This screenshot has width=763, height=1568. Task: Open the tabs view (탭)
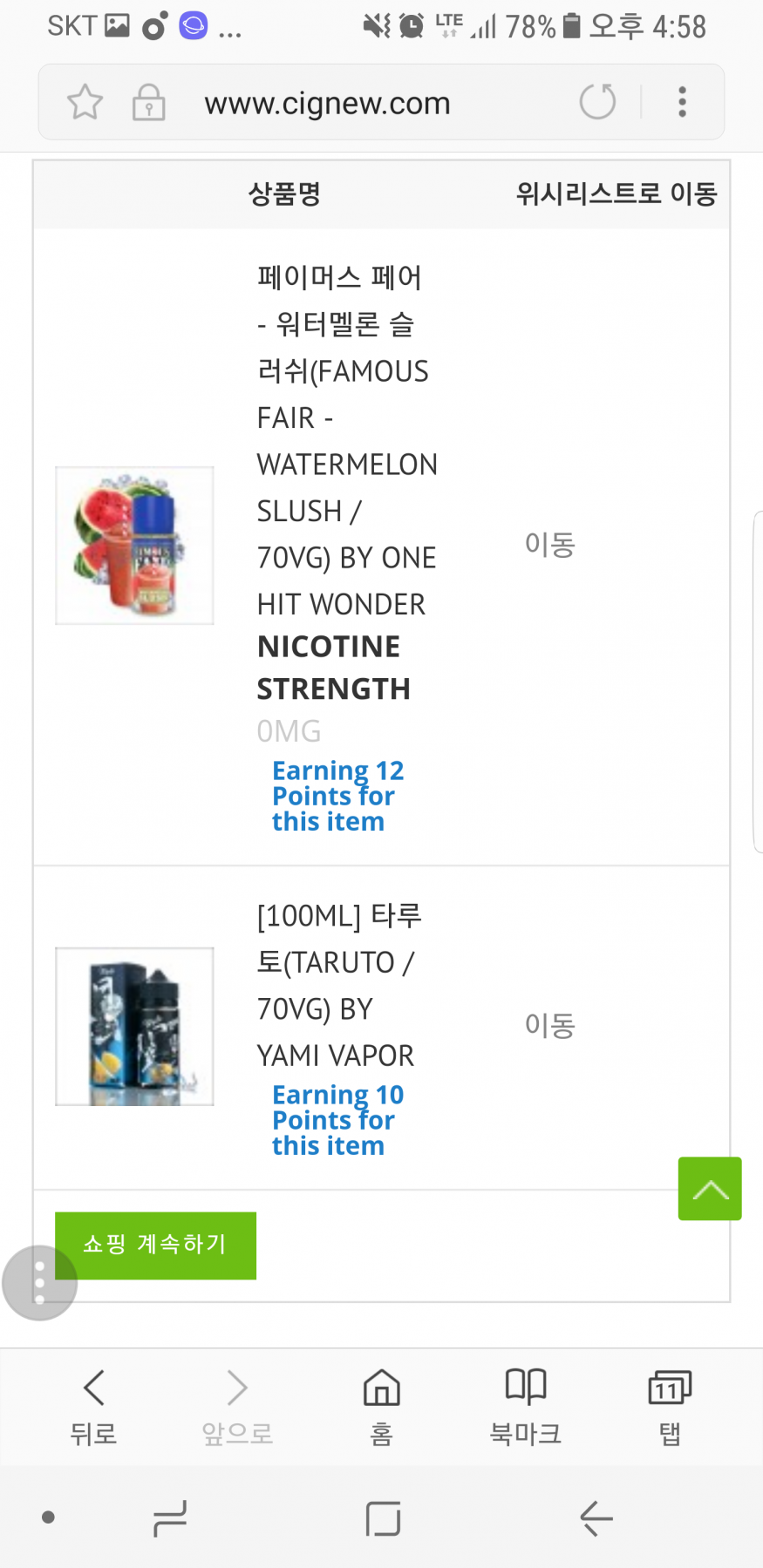click(x=670, y=1406)
